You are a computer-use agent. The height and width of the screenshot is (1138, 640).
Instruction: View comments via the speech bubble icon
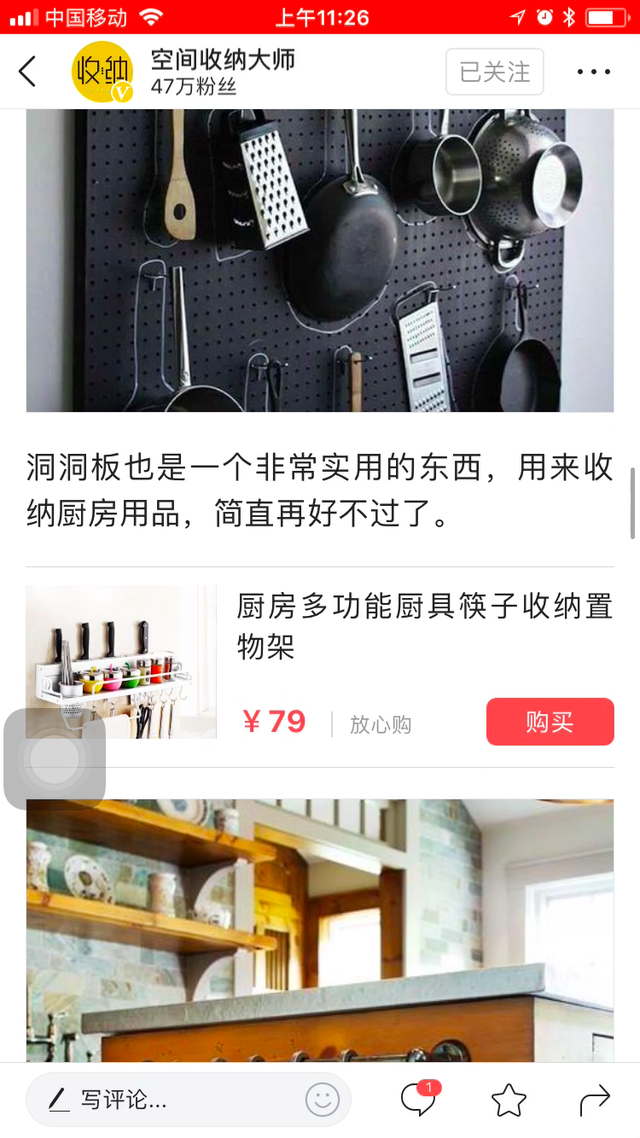click(417, 1100)
